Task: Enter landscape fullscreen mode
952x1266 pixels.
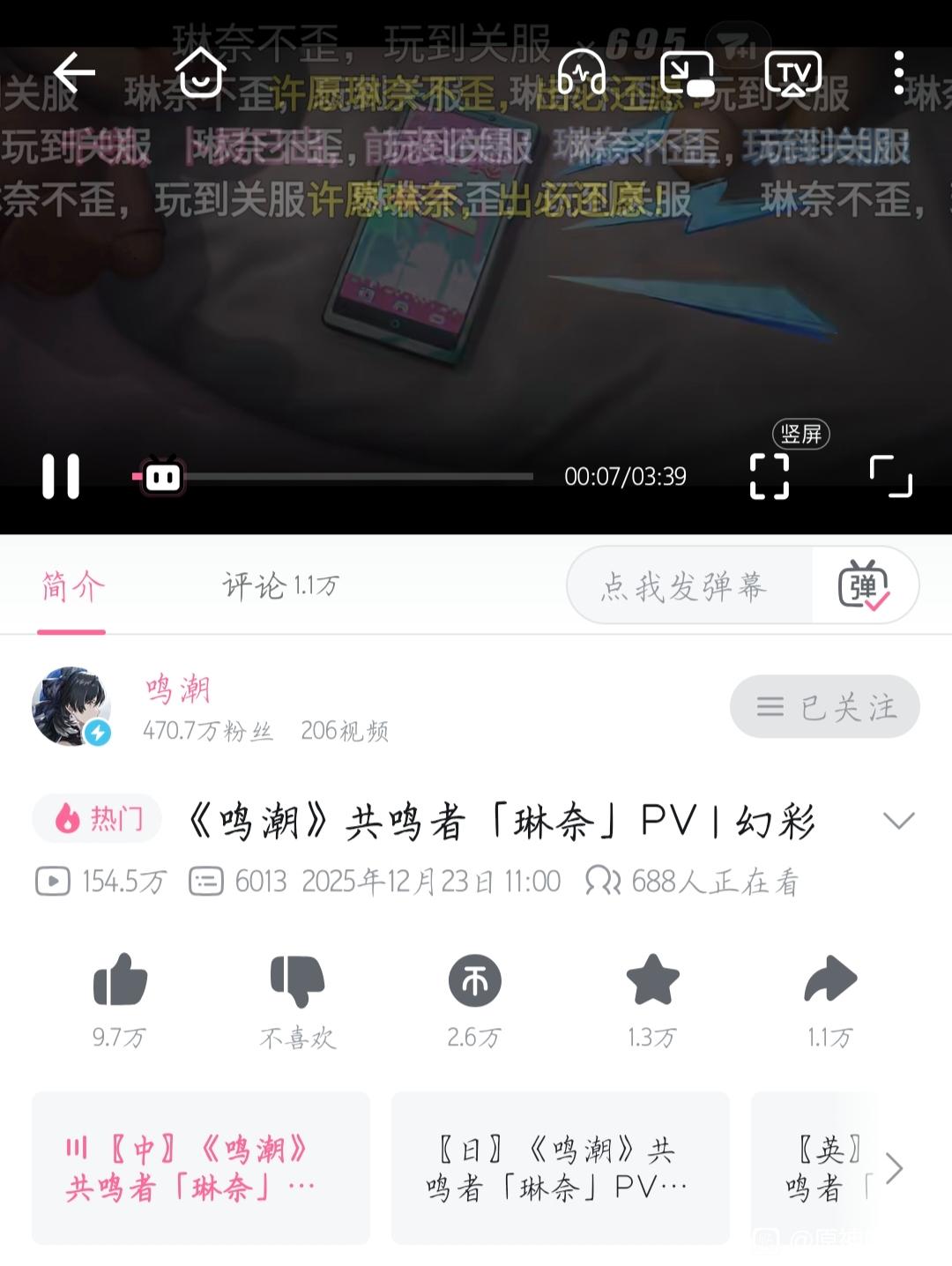Action: point(890,477)
